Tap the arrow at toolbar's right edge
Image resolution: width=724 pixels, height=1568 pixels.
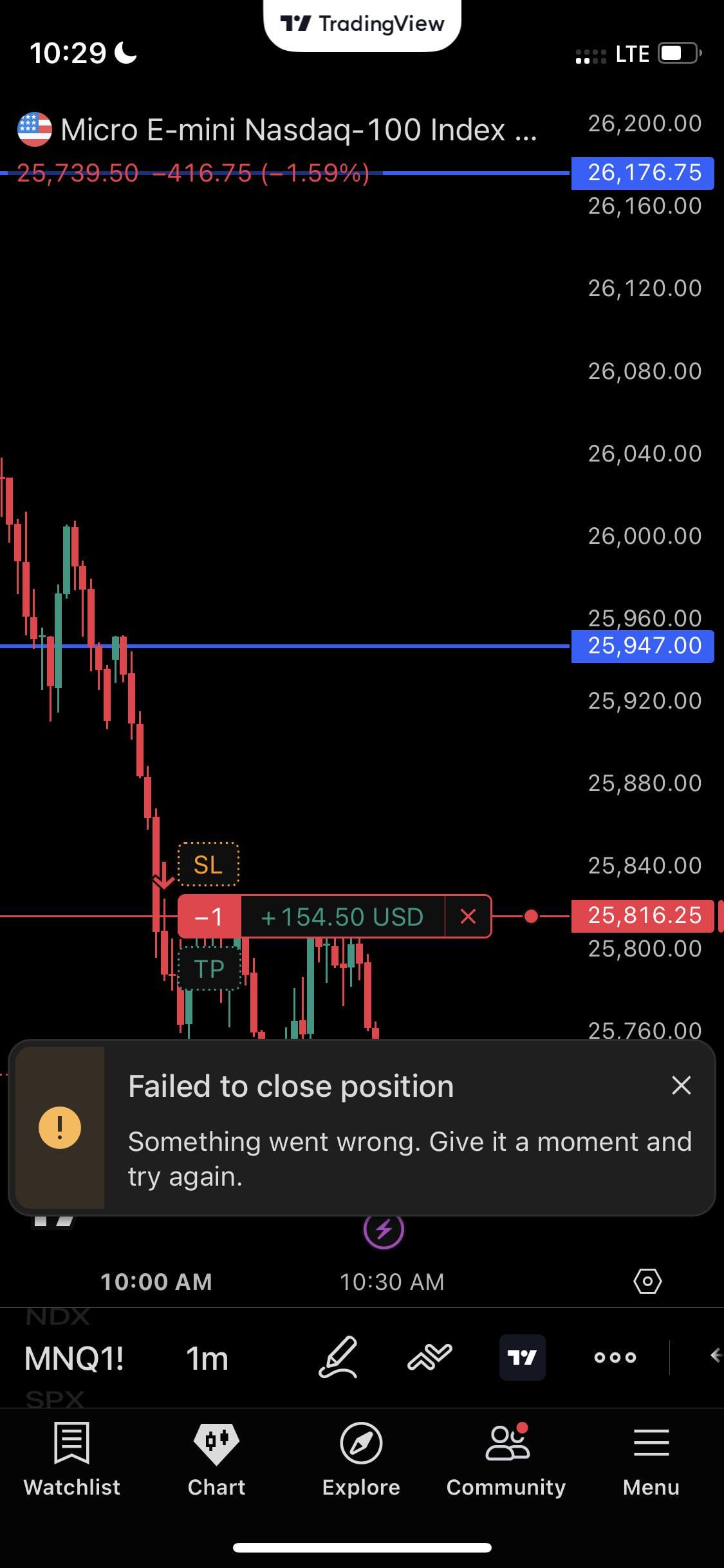coord(714,1356)
